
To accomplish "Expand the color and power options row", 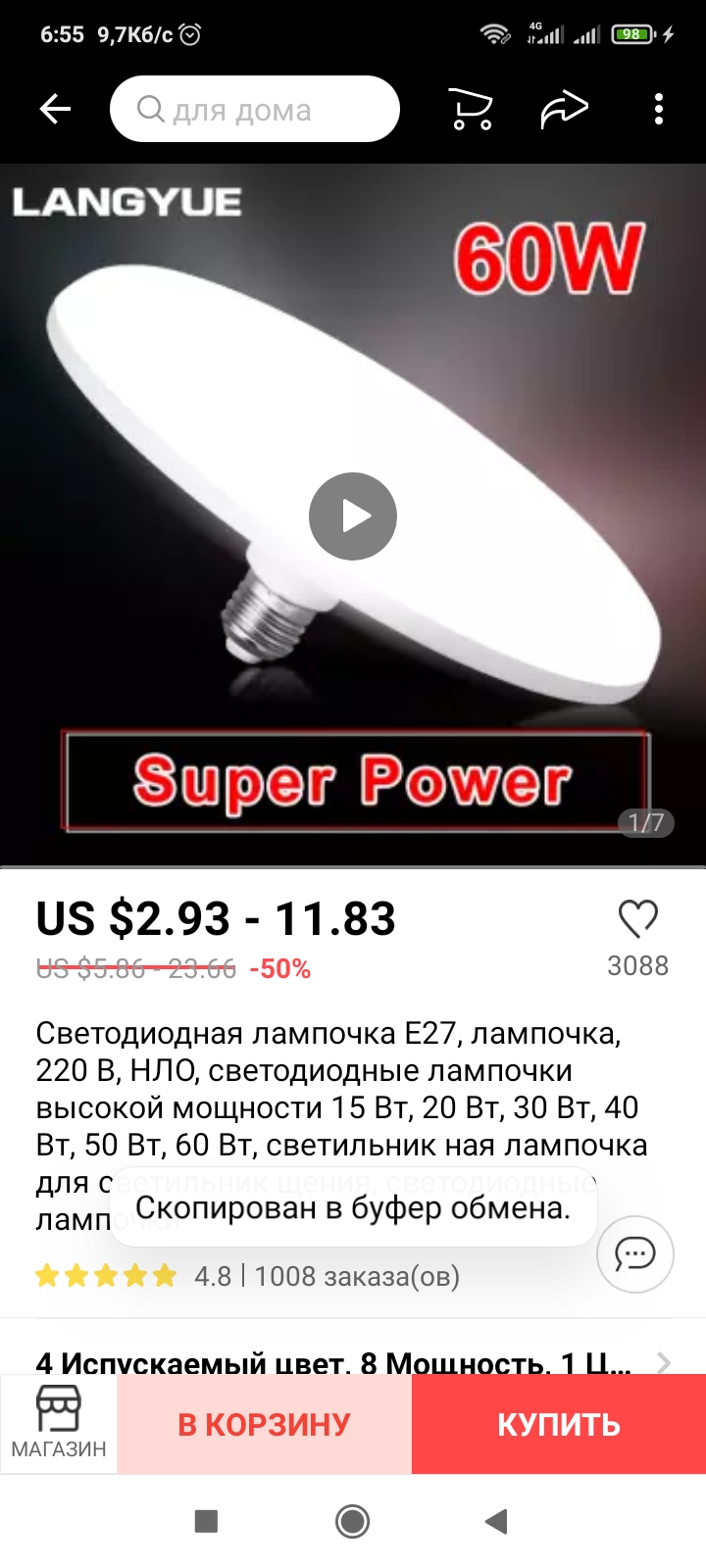I will click(x=353, y=1361).
